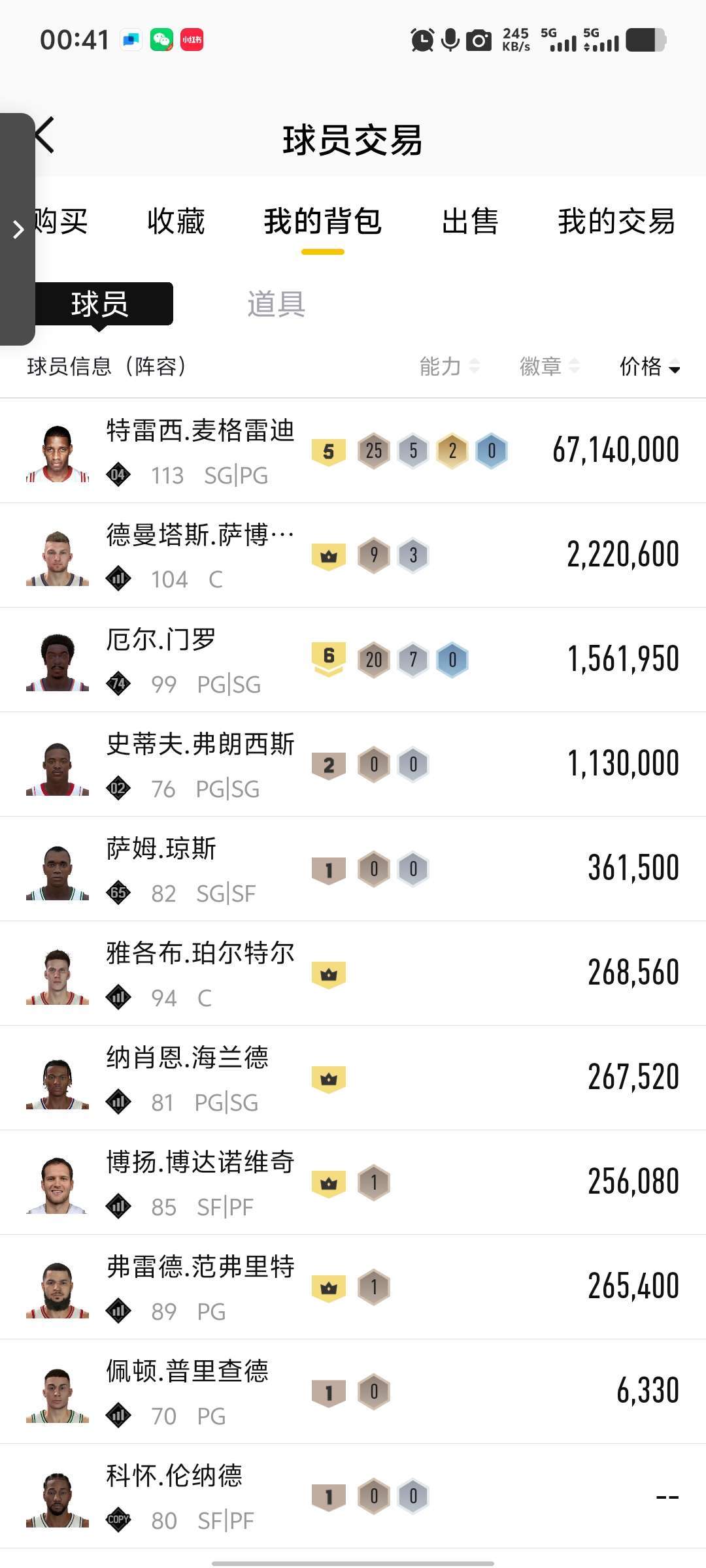
Task: Go back using the top-left arrow
Action: 44,136
